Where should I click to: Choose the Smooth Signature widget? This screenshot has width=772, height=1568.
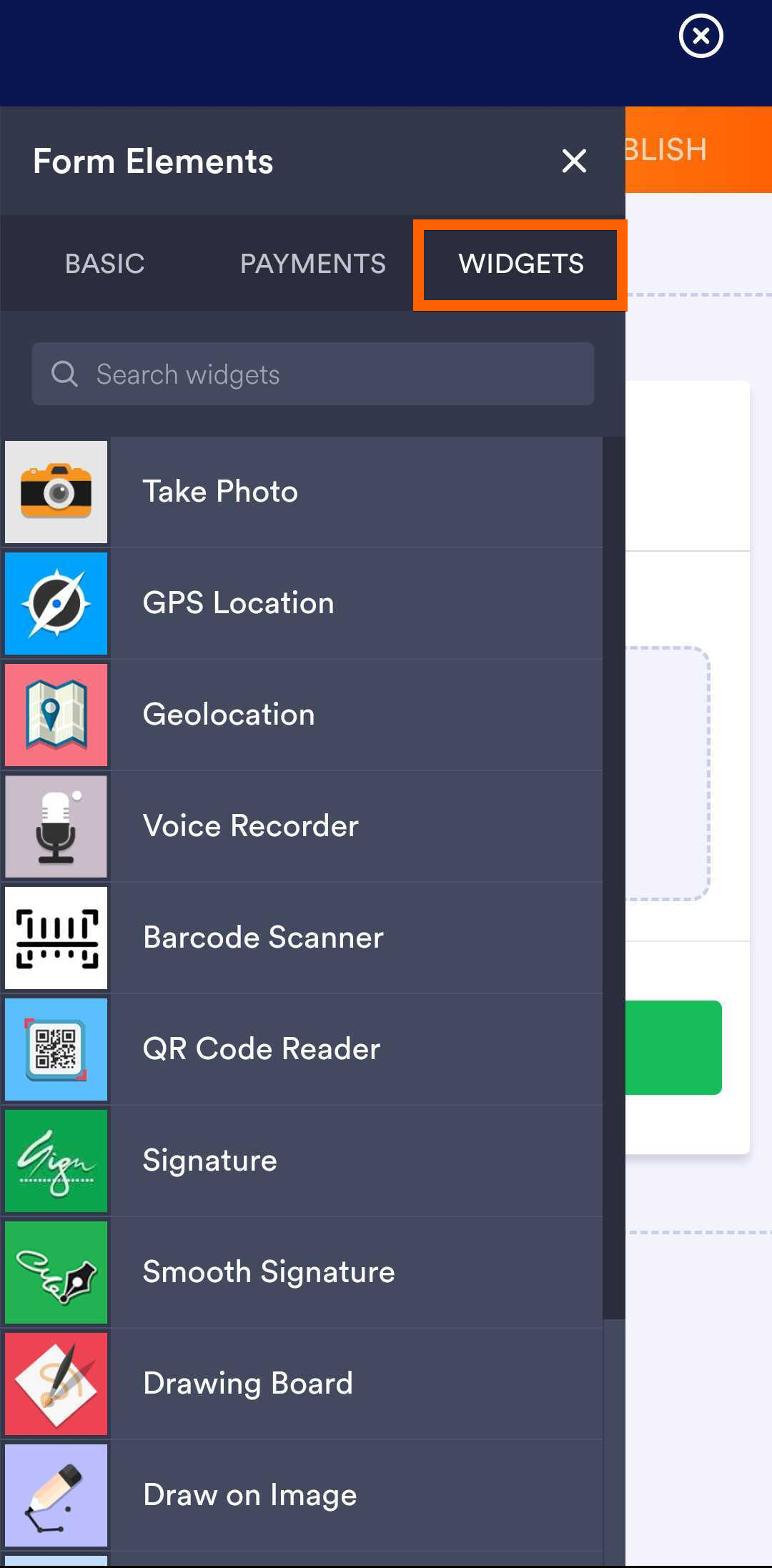click(303, 1272)
